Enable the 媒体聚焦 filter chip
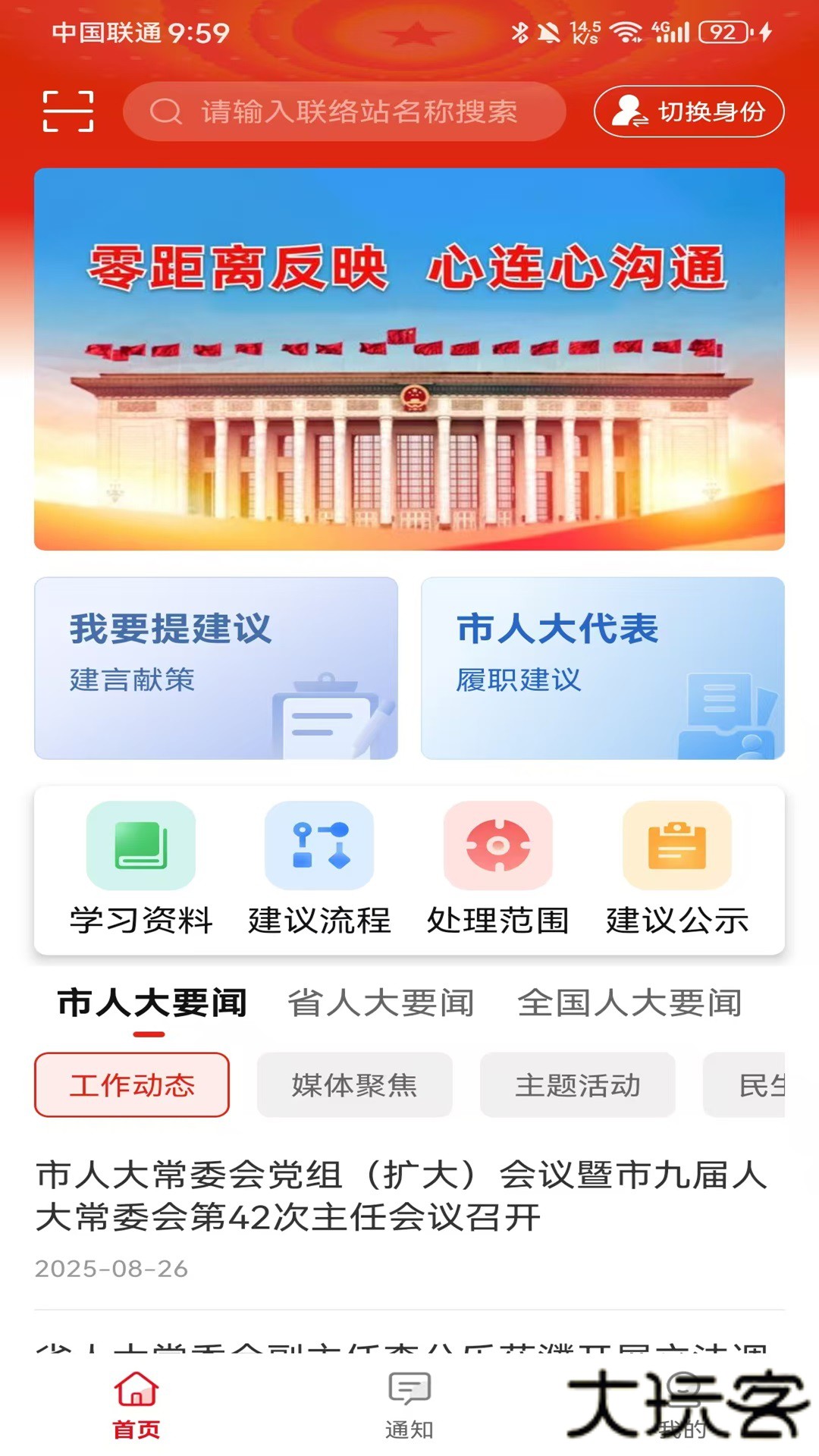 (x=353, y=1086)
